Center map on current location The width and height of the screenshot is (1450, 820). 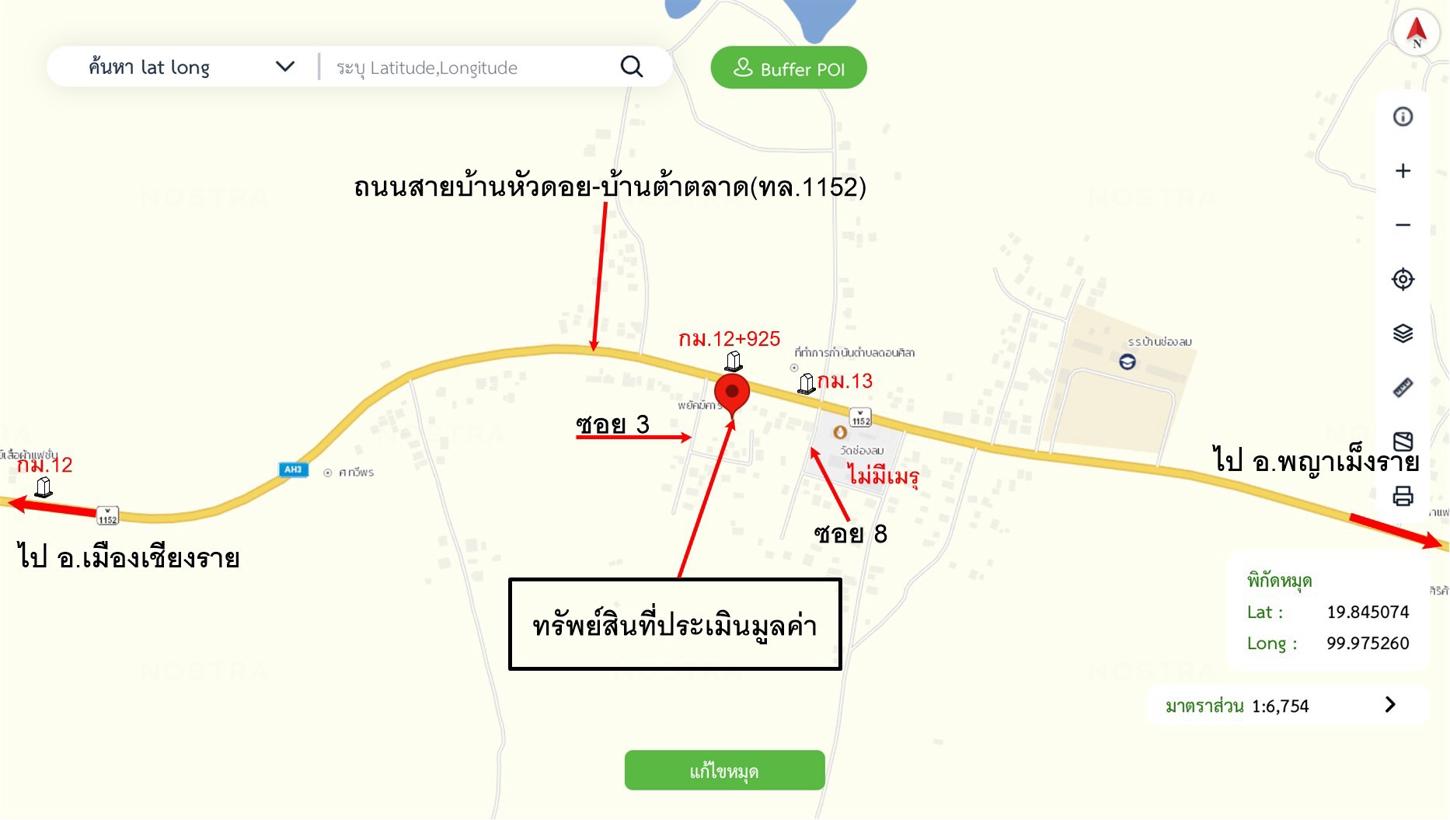pyautogui.click(x=1403, y=279)
